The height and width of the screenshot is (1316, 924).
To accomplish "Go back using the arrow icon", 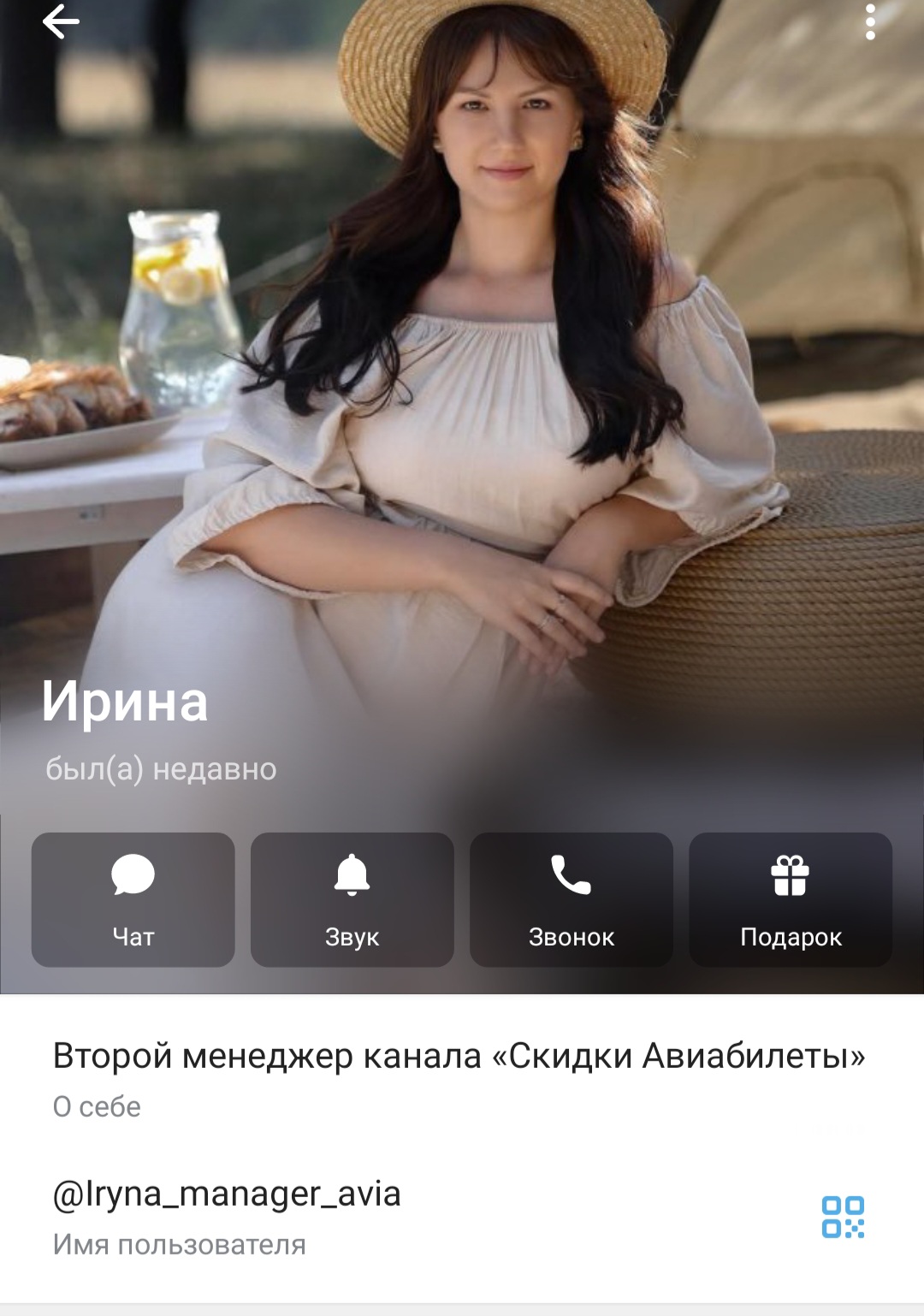I will tap(61, 22).
